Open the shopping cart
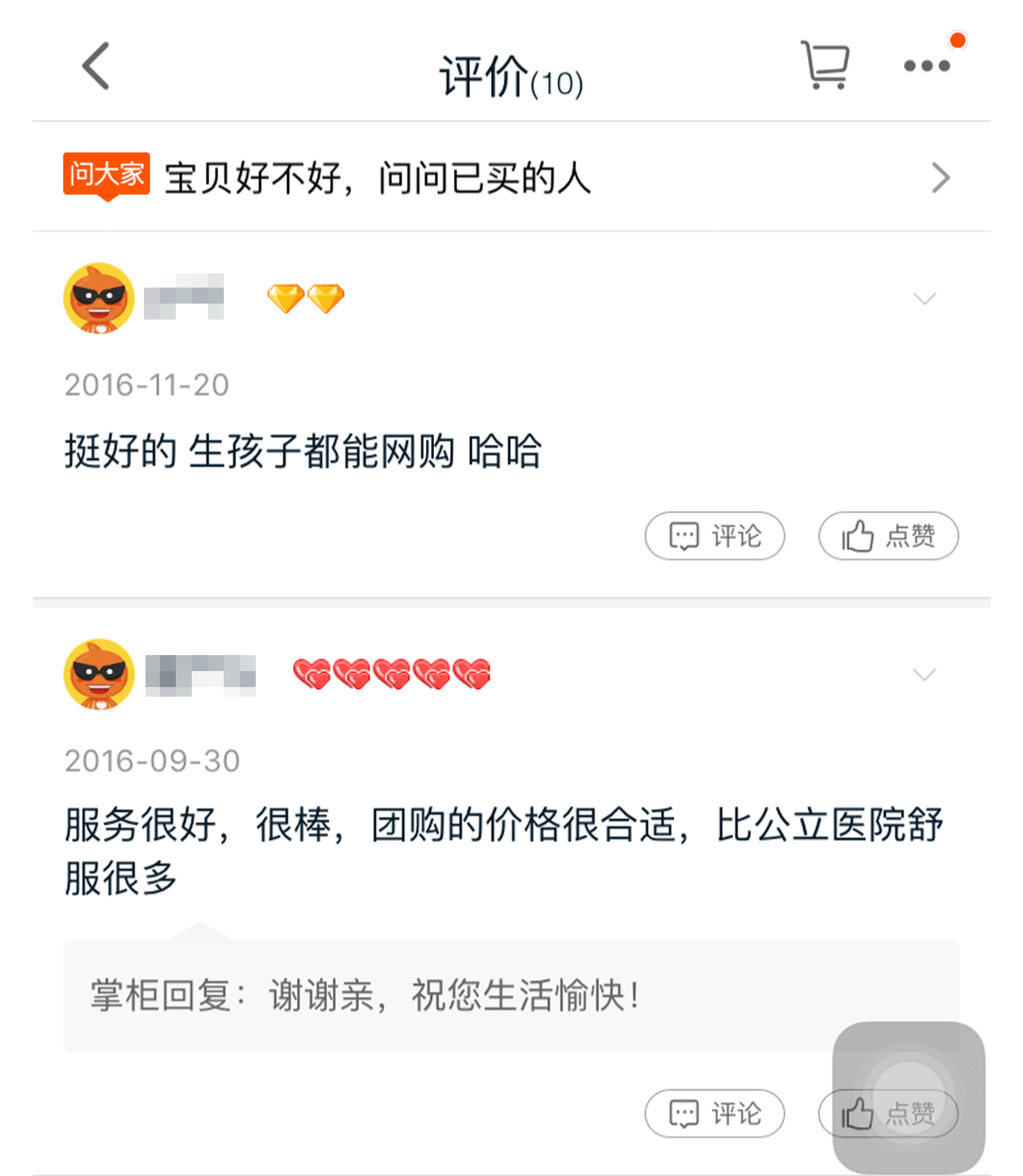This screenshot has width=1023, height=1176. [825, 66]
